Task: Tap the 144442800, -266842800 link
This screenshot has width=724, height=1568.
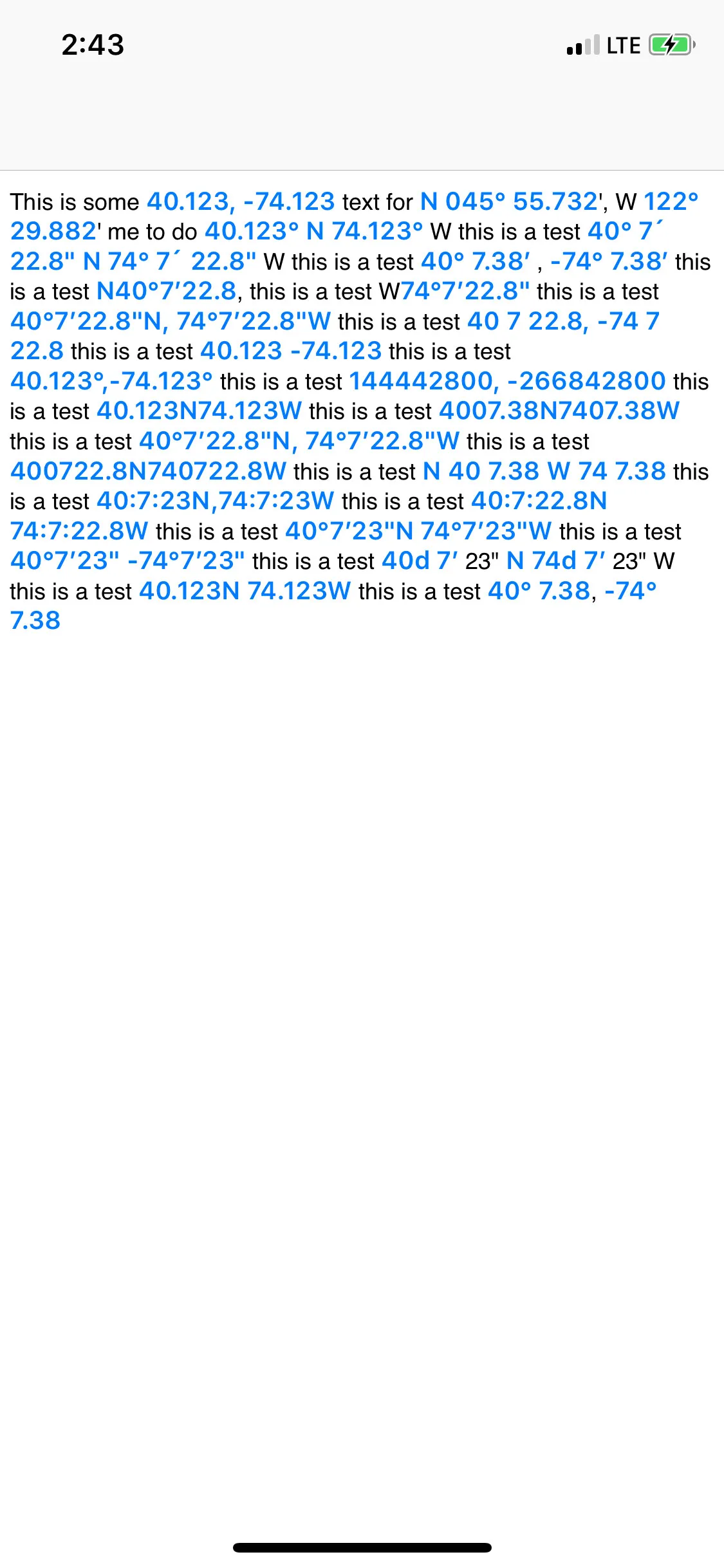Action: coord(507,382)
